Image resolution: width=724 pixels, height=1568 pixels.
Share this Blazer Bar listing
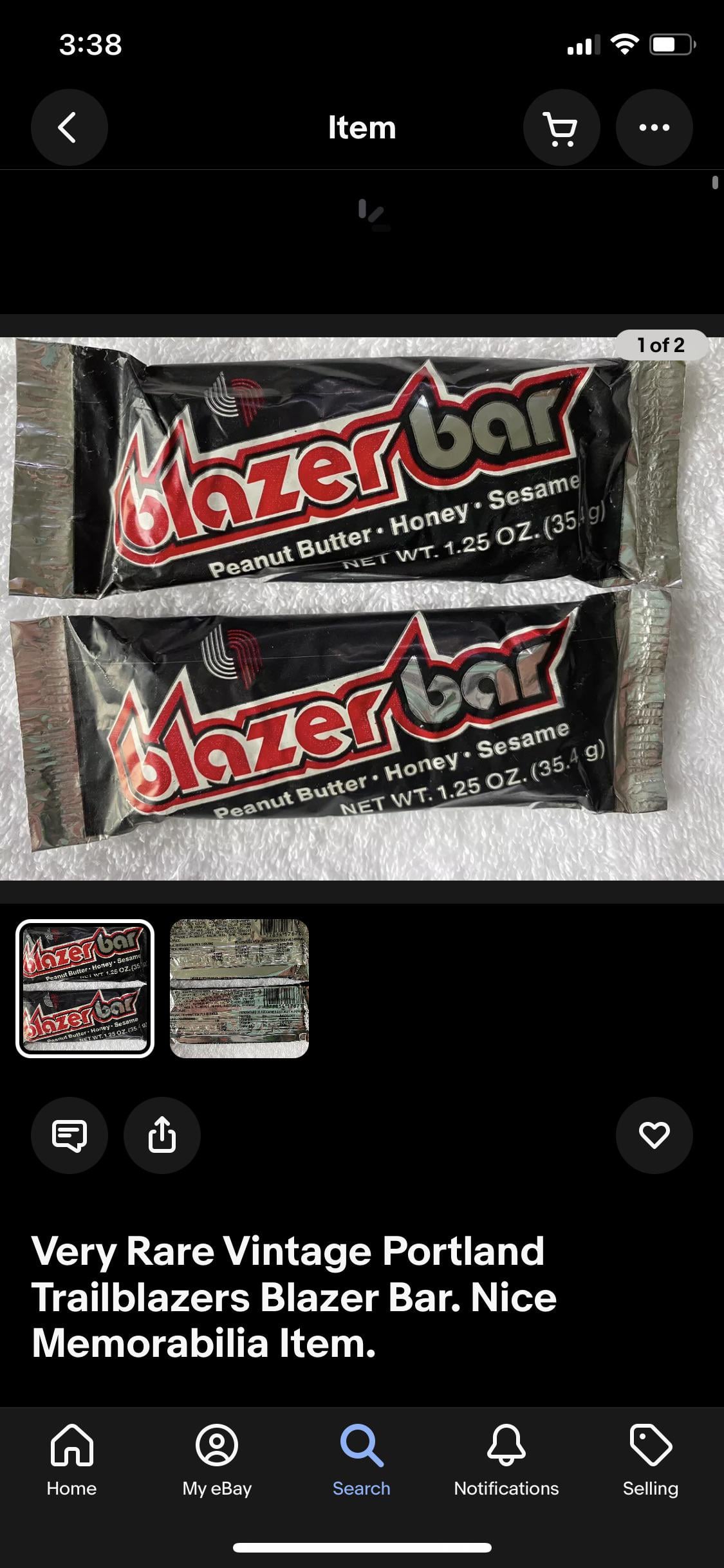[x=162, y=1135]
